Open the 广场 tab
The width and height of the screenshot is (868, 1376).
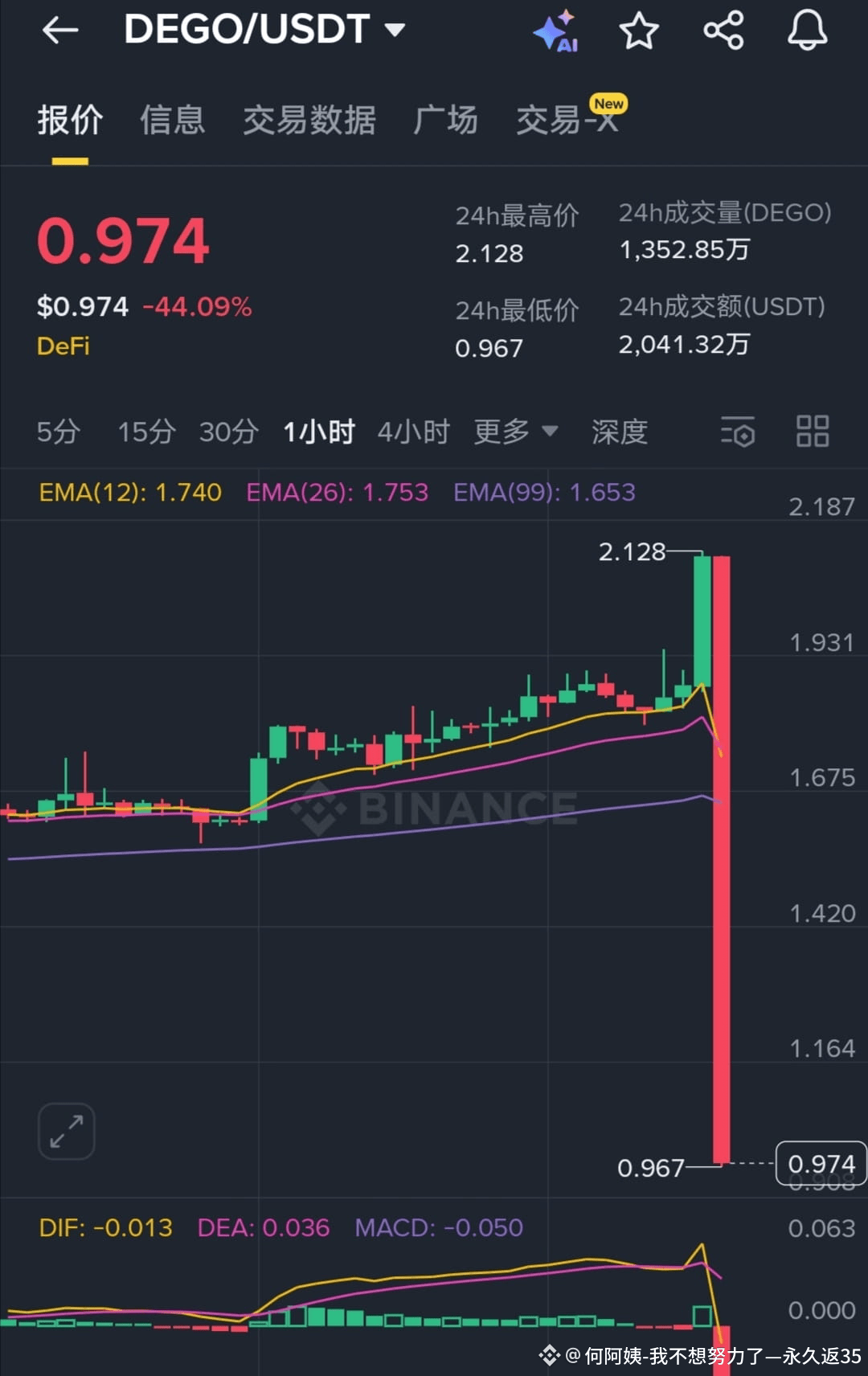click(x=447, y=119)
